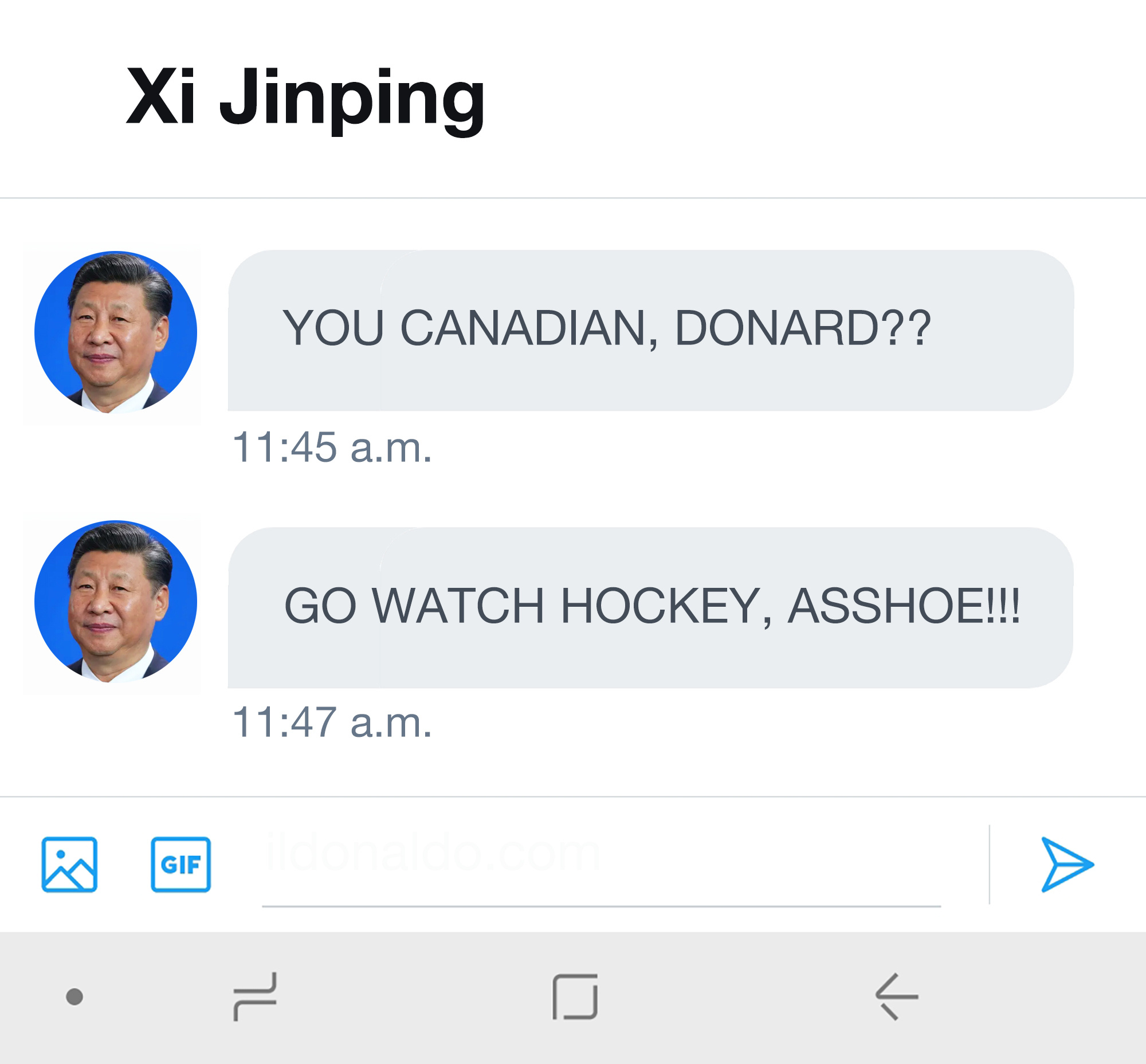Attach a photo to the message
This screenshot has width=1146, height=1064.
pyautogui.click(x=69, y=864)
